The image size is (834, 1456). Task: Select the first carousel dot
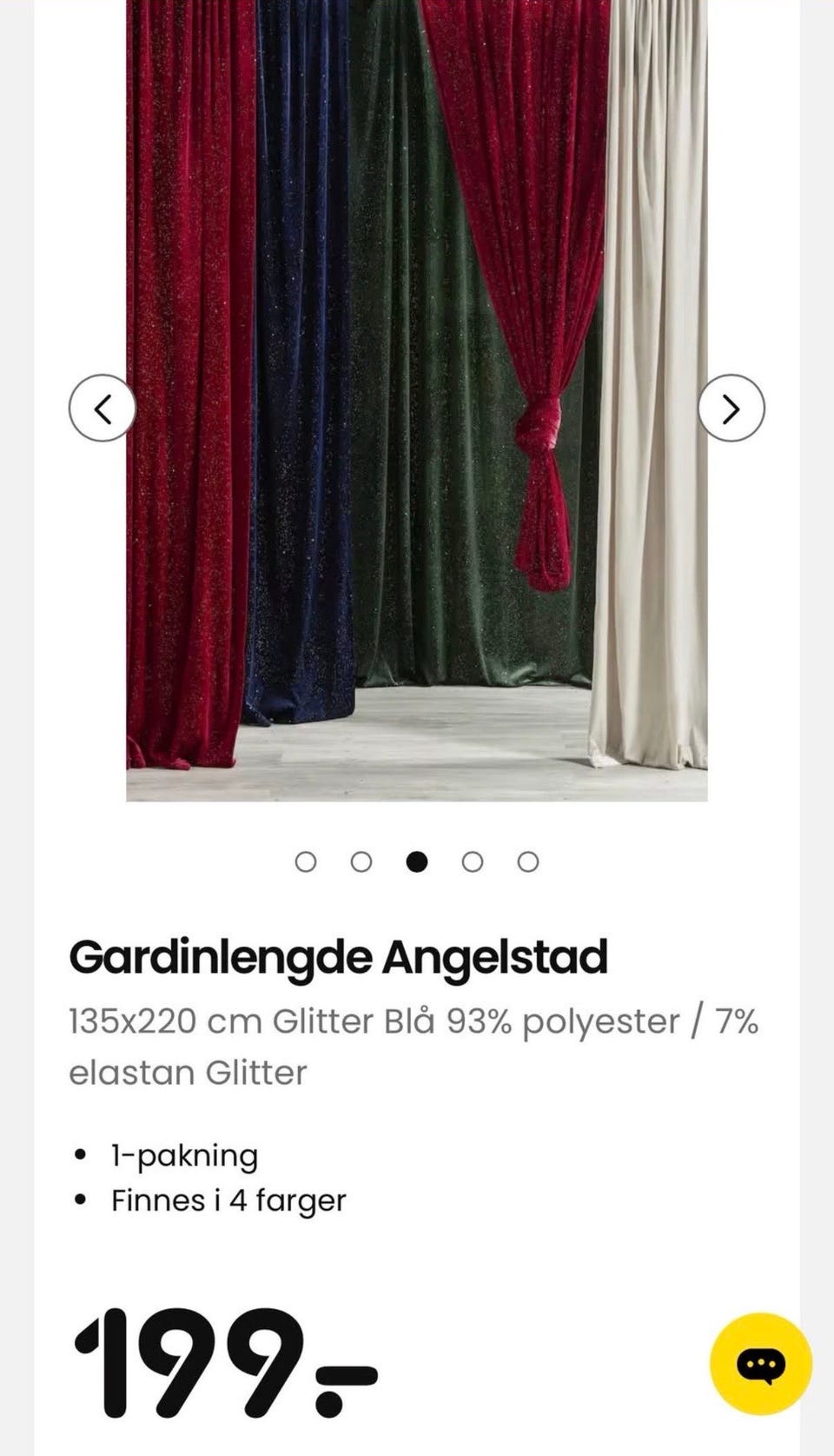click(306, 861)
